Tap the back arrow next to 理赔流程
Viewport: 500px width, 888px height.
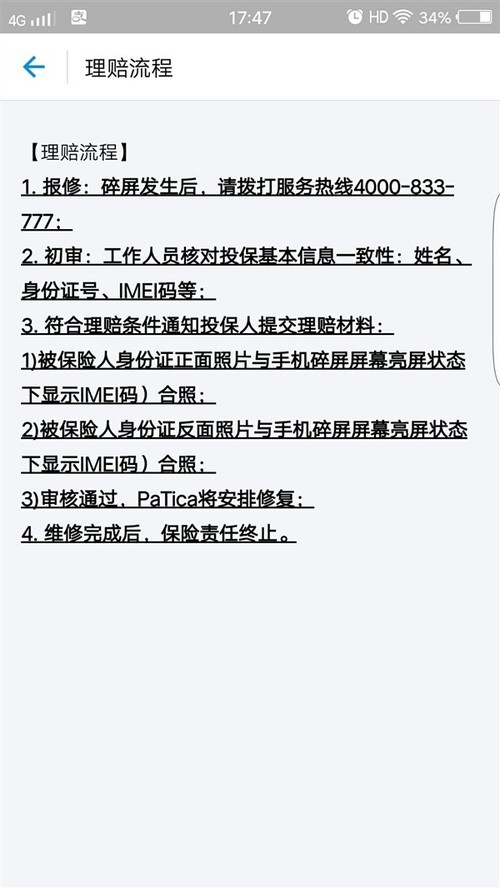point(33,67)
